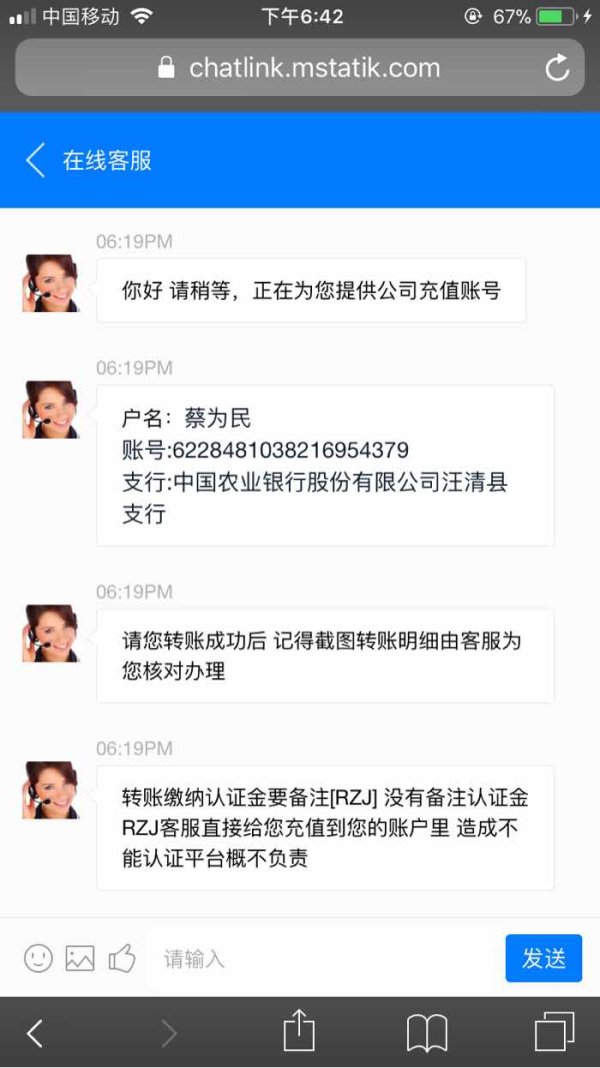Send a thumbs-up rating
Image resolution: width=600 pixels, height=1068 pixels.
coord(122,958)
